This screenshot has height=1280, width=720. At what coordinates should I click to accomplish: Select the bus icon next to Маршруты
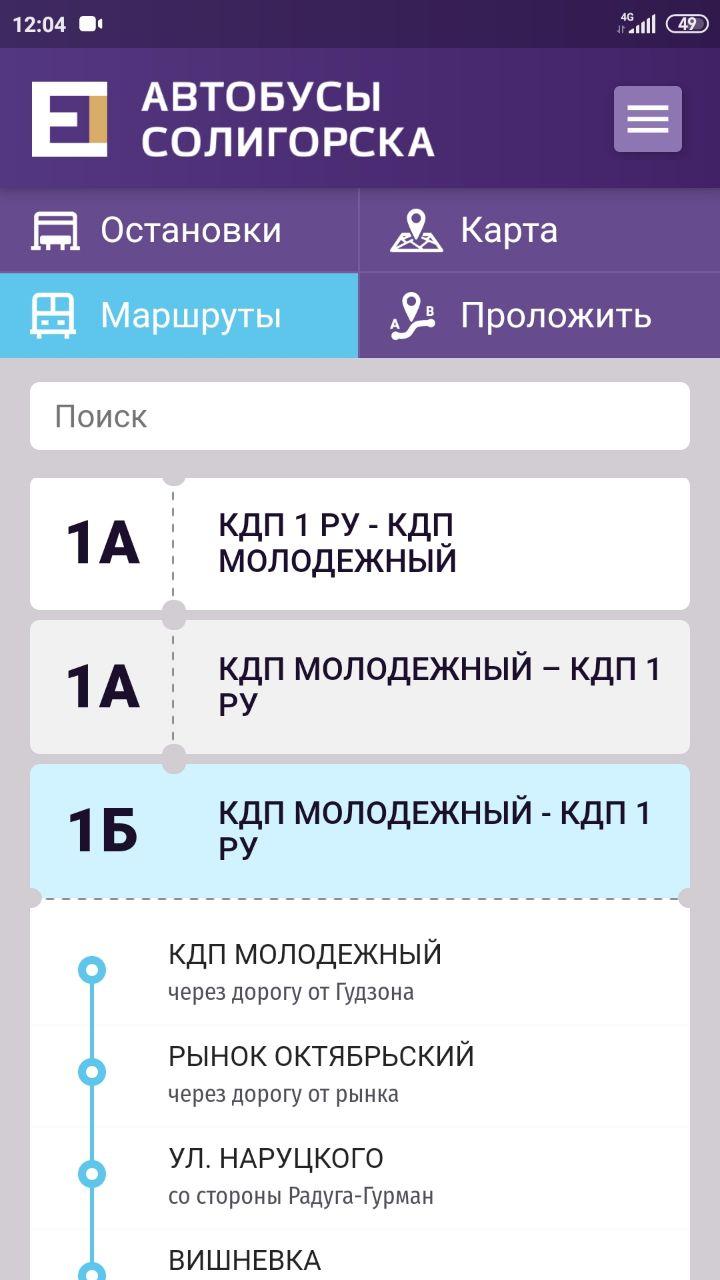tap(57, 315)
